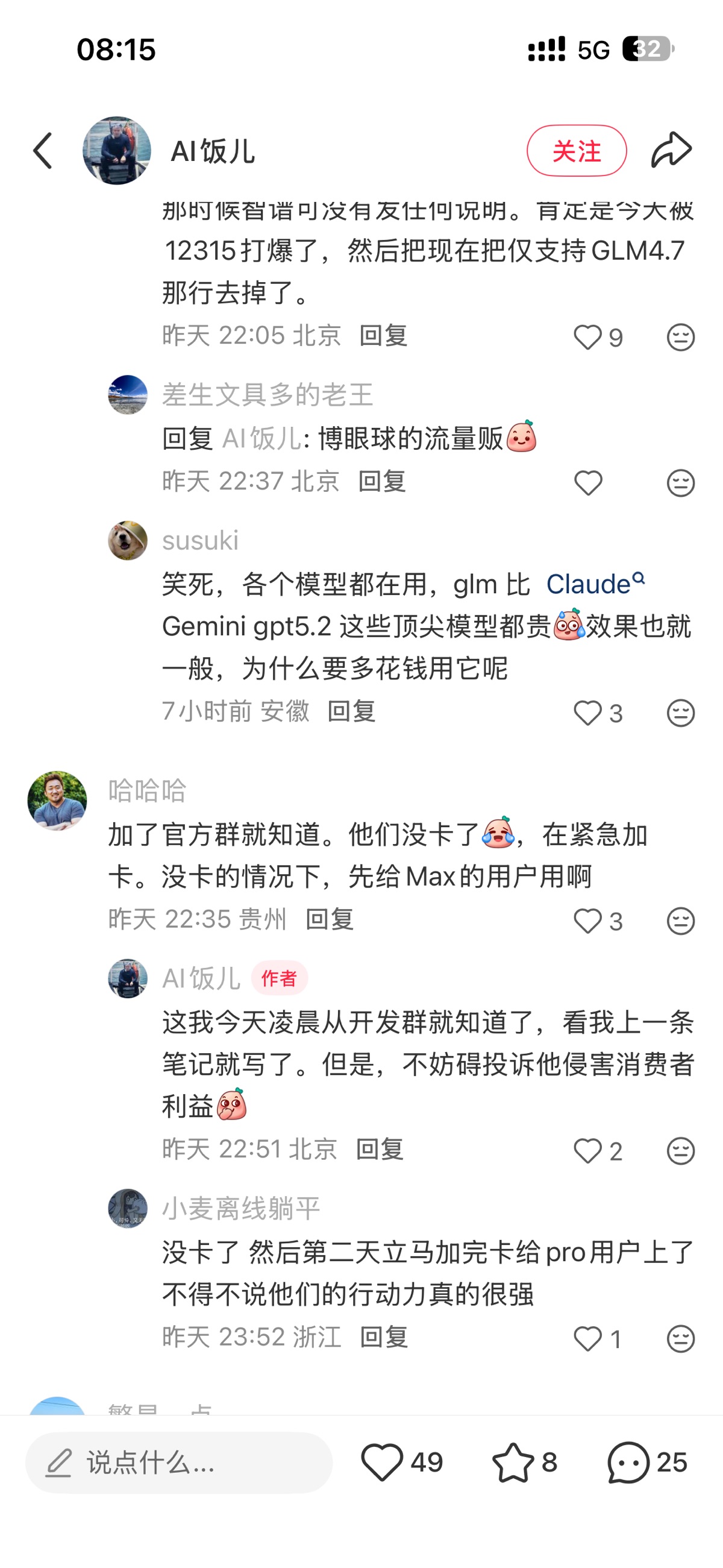Like susuki's comment

[x=588, y=713]
